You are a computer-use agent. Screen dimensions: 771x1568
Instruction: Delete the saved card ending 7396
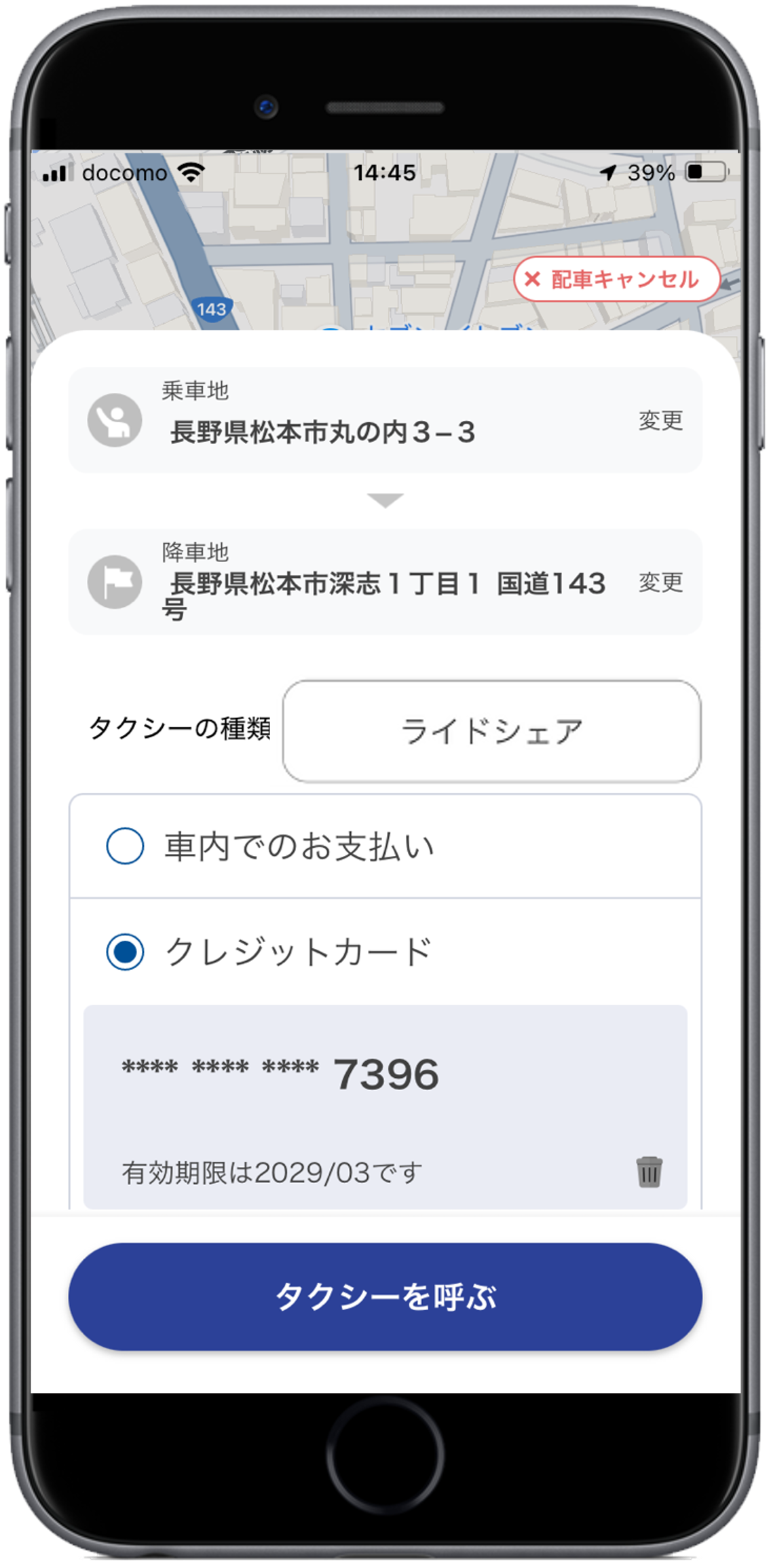(x=649, y=1172)
